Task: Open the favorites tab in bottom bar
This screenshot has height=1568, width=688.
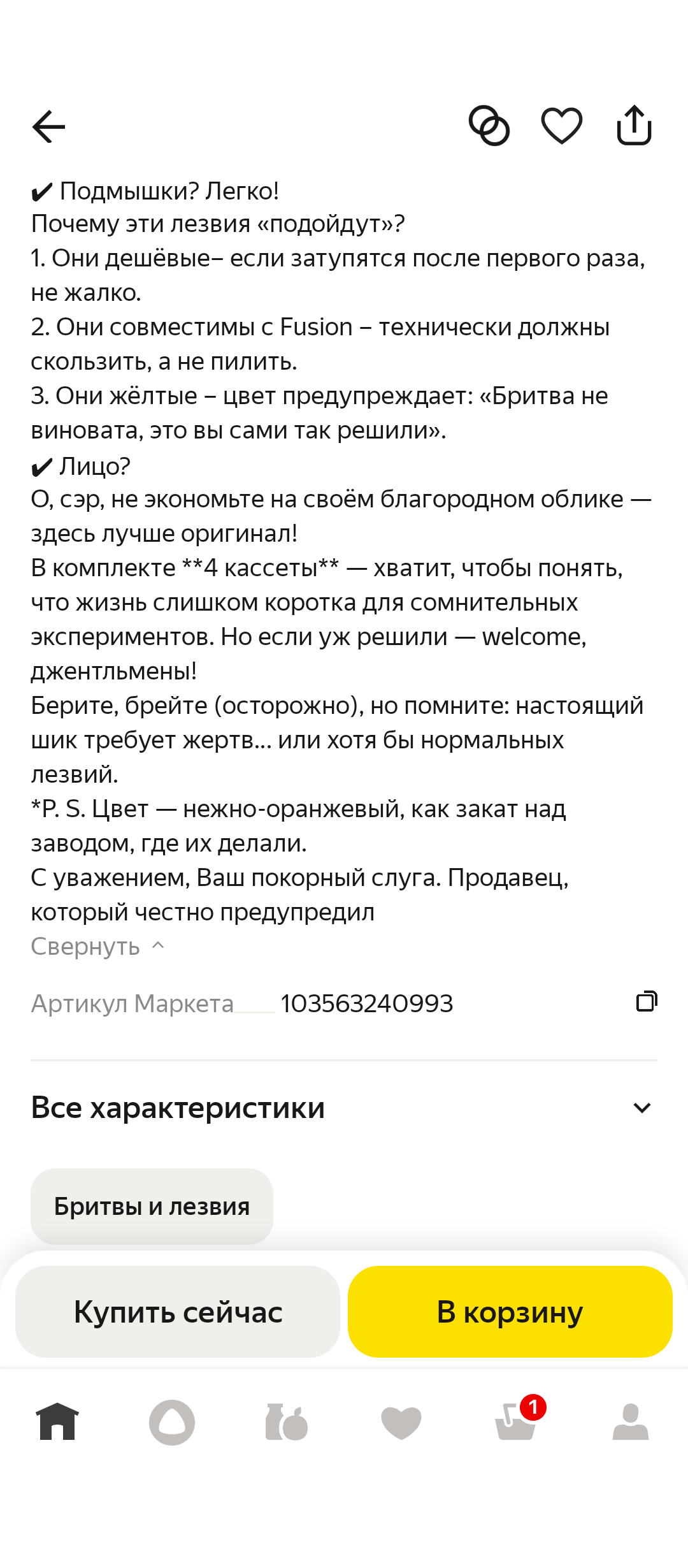Action: [x=401, y=1423]
